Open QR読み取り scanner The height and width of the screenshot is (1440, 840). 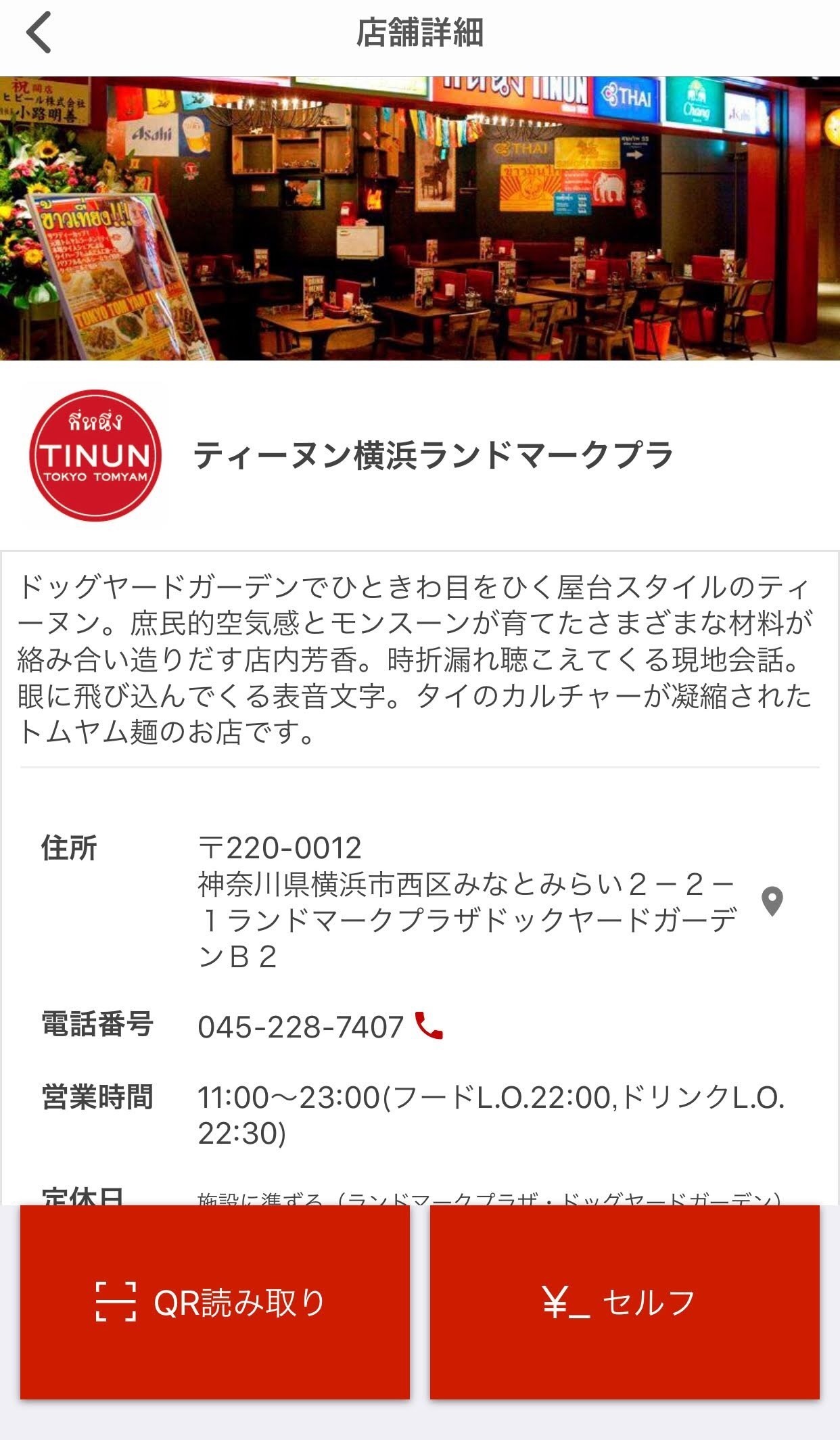[x=215, y=1302]
